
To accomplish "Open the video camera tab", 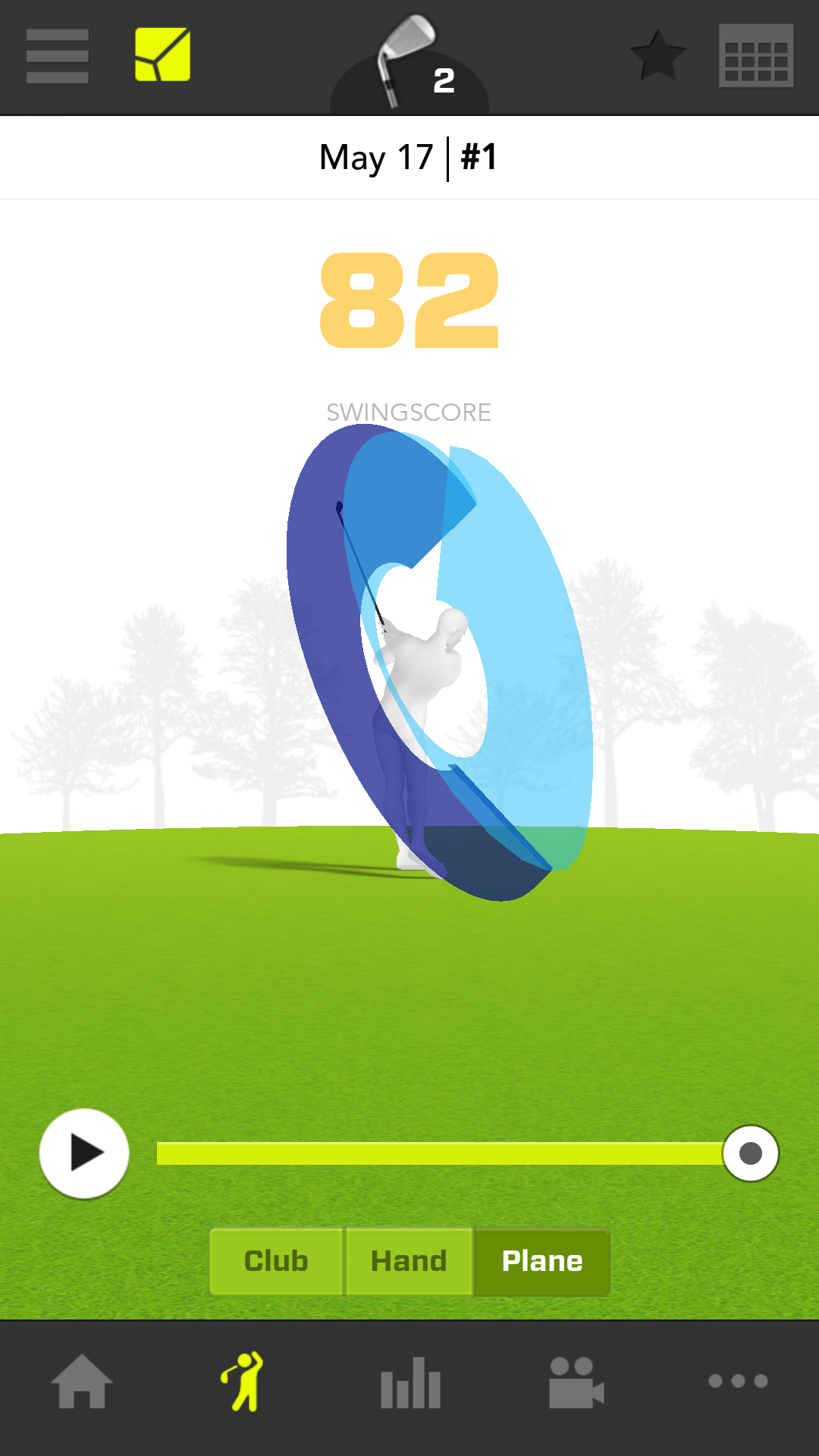I will (x=576, y=1382).
